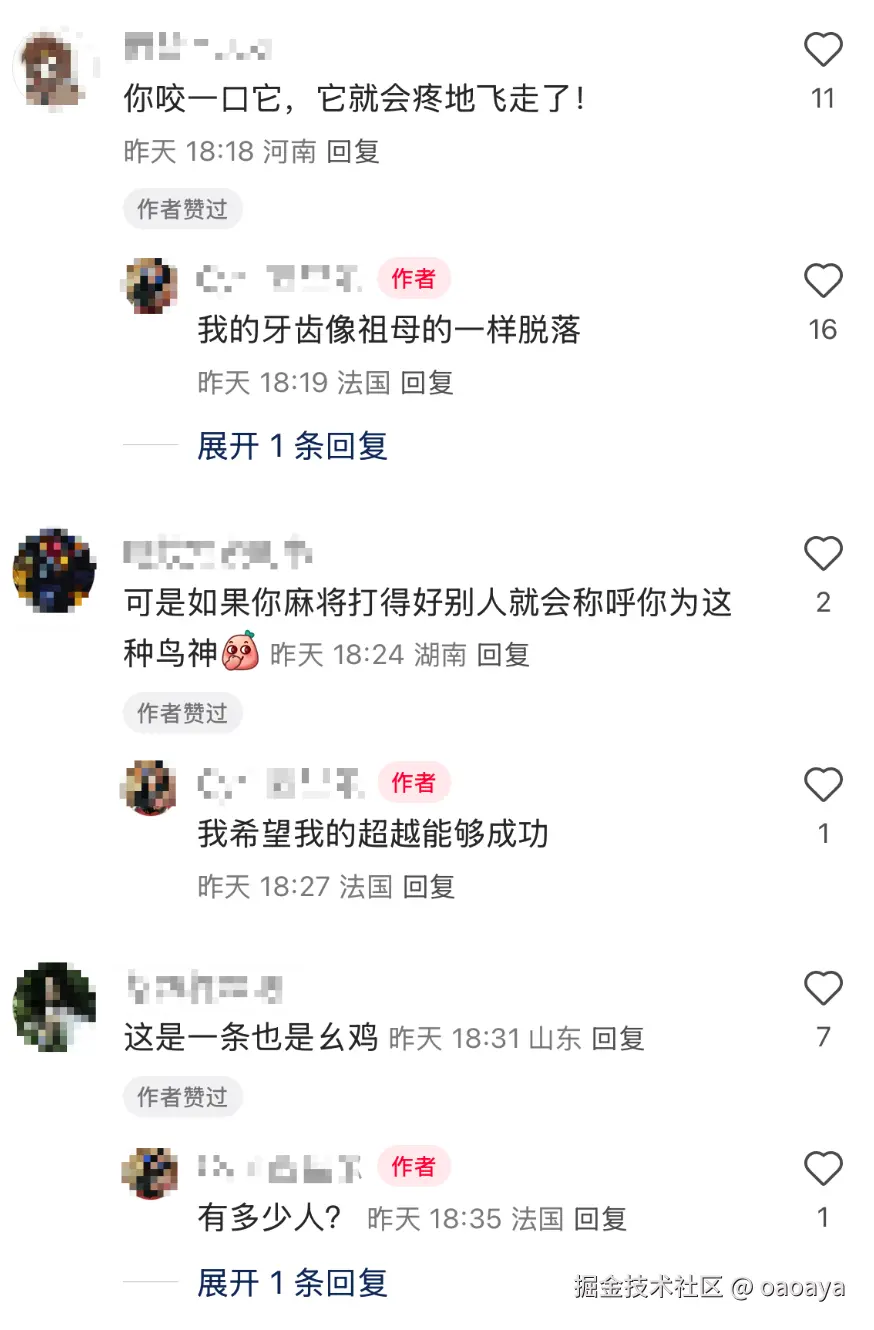Reply to the Shandong comment at 18:31

click(x=618, y=1038)
